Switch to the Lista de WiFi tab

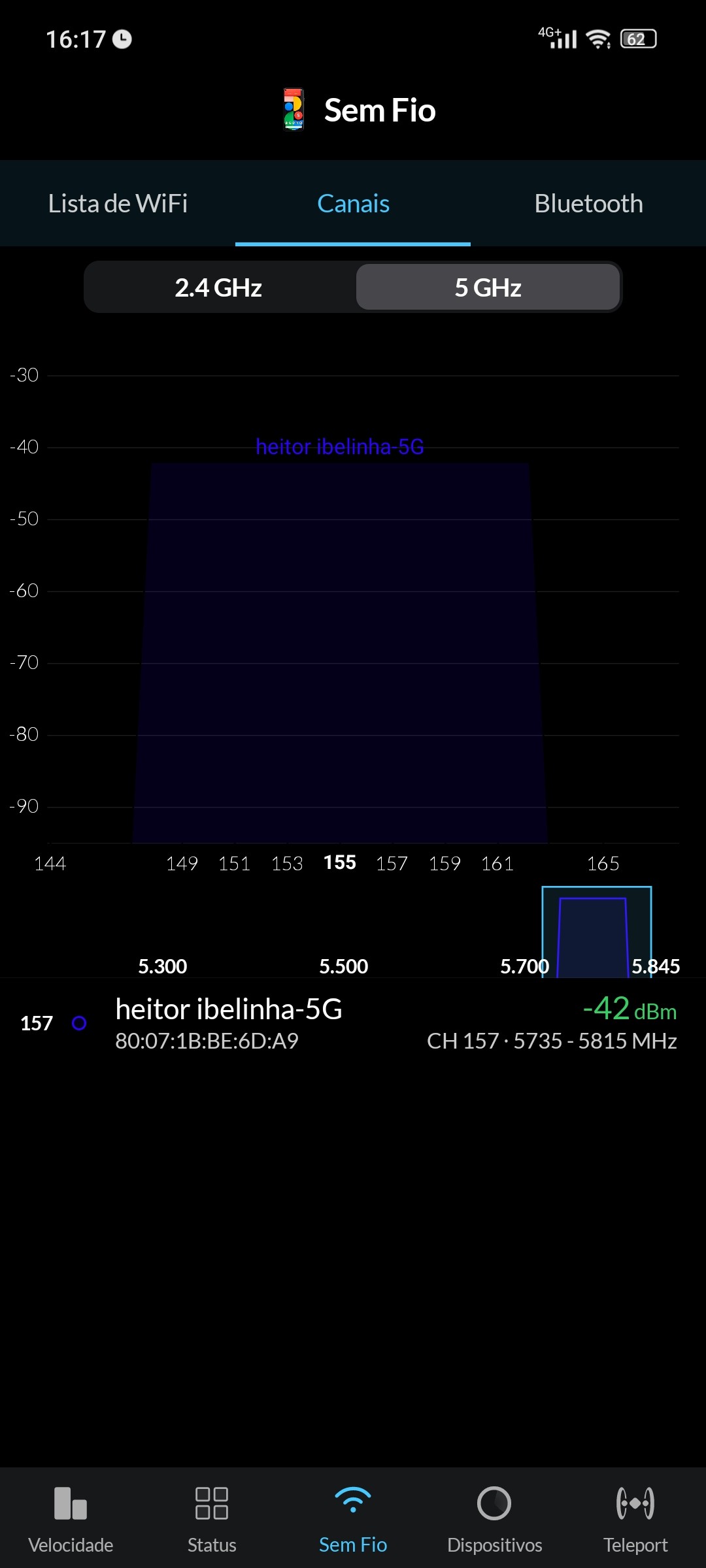click(118, 204)
